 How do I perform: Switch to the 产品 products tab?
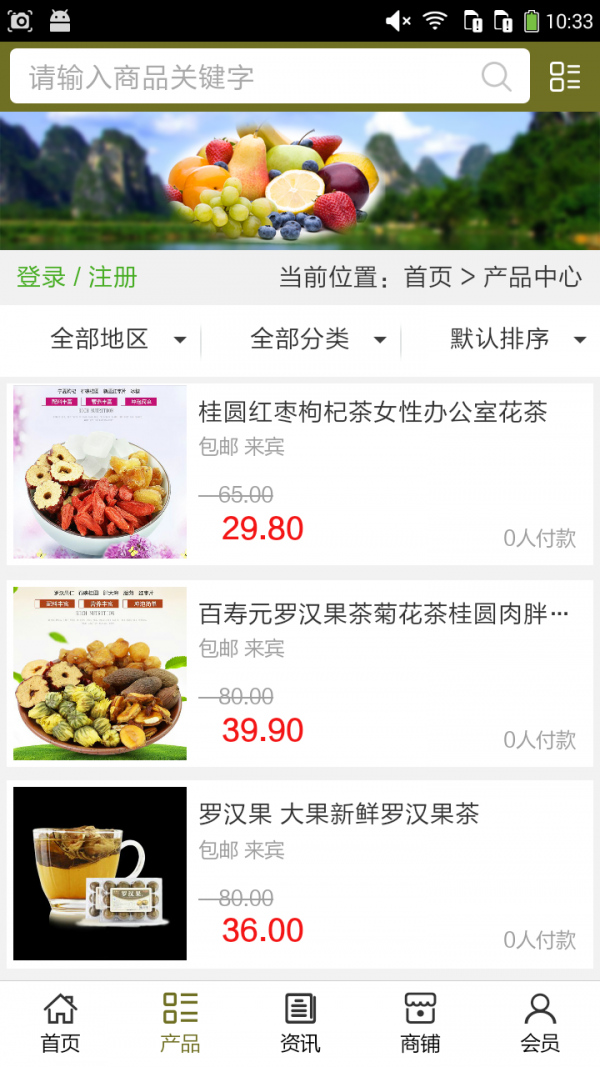[180, 1023]
